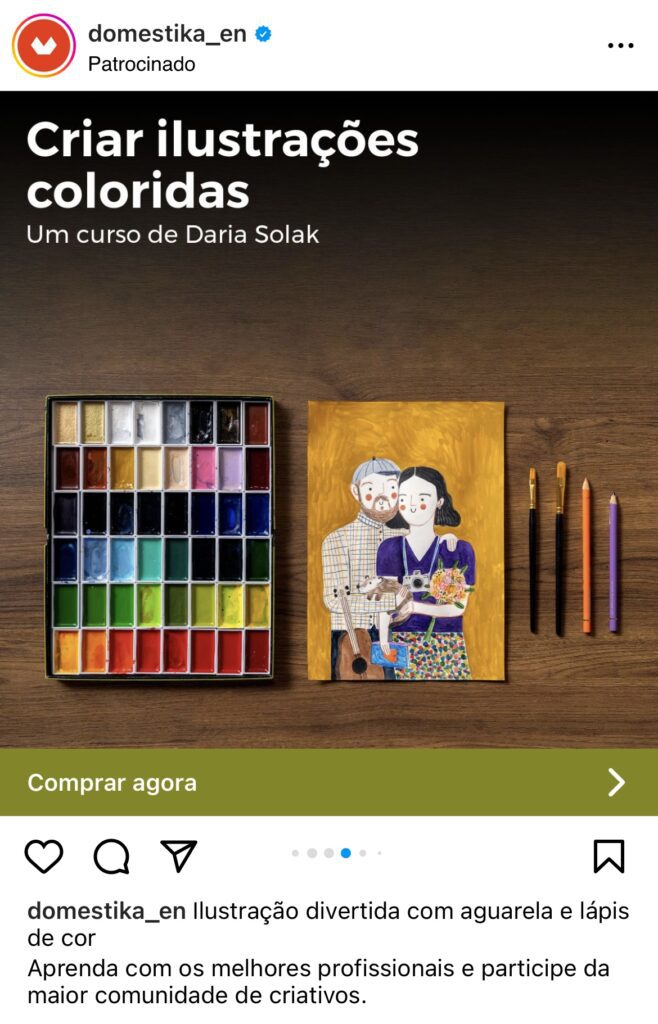Tap domestika_en username in the caption
The height and width of the screenshot is (1024, 658).
pos(106,911)
